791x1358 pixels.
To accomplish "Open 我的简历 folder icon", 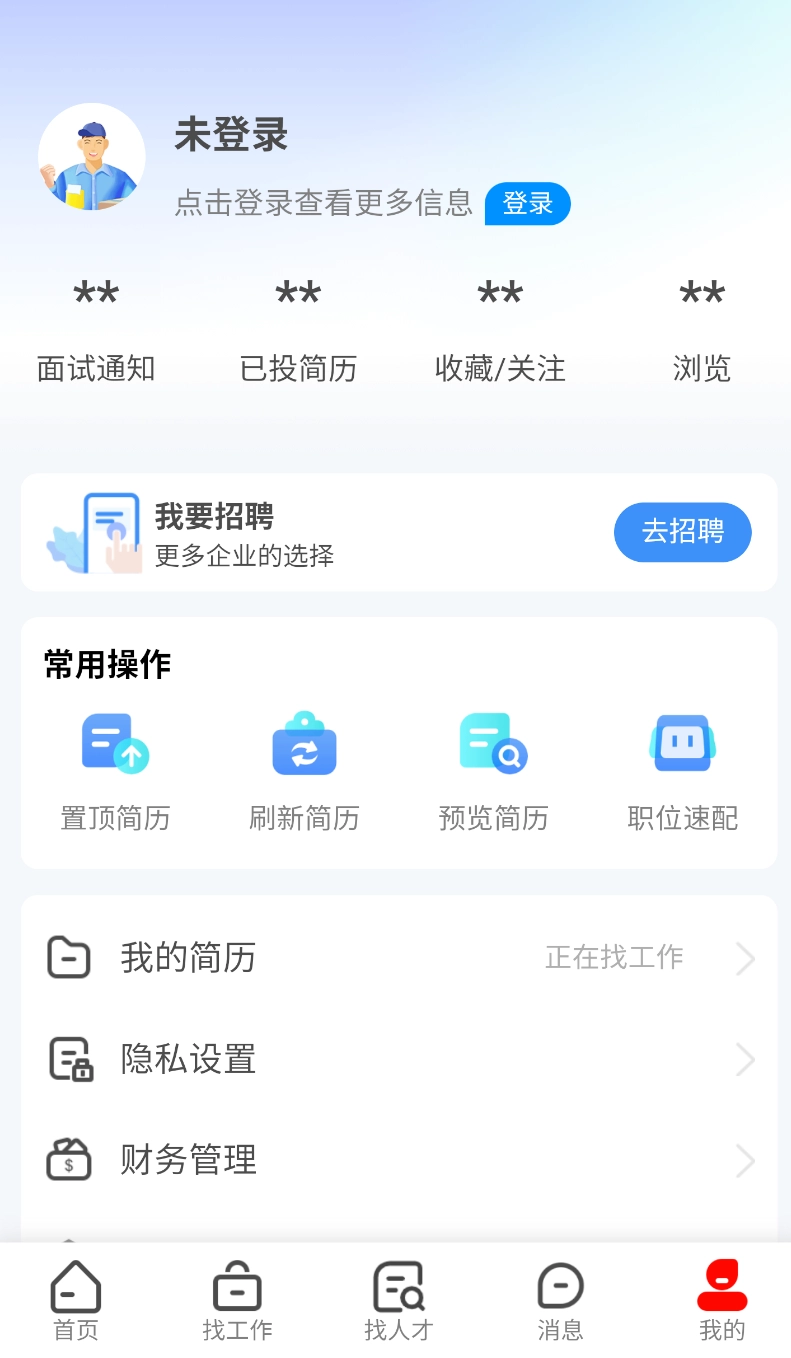I will click(68, 958).
